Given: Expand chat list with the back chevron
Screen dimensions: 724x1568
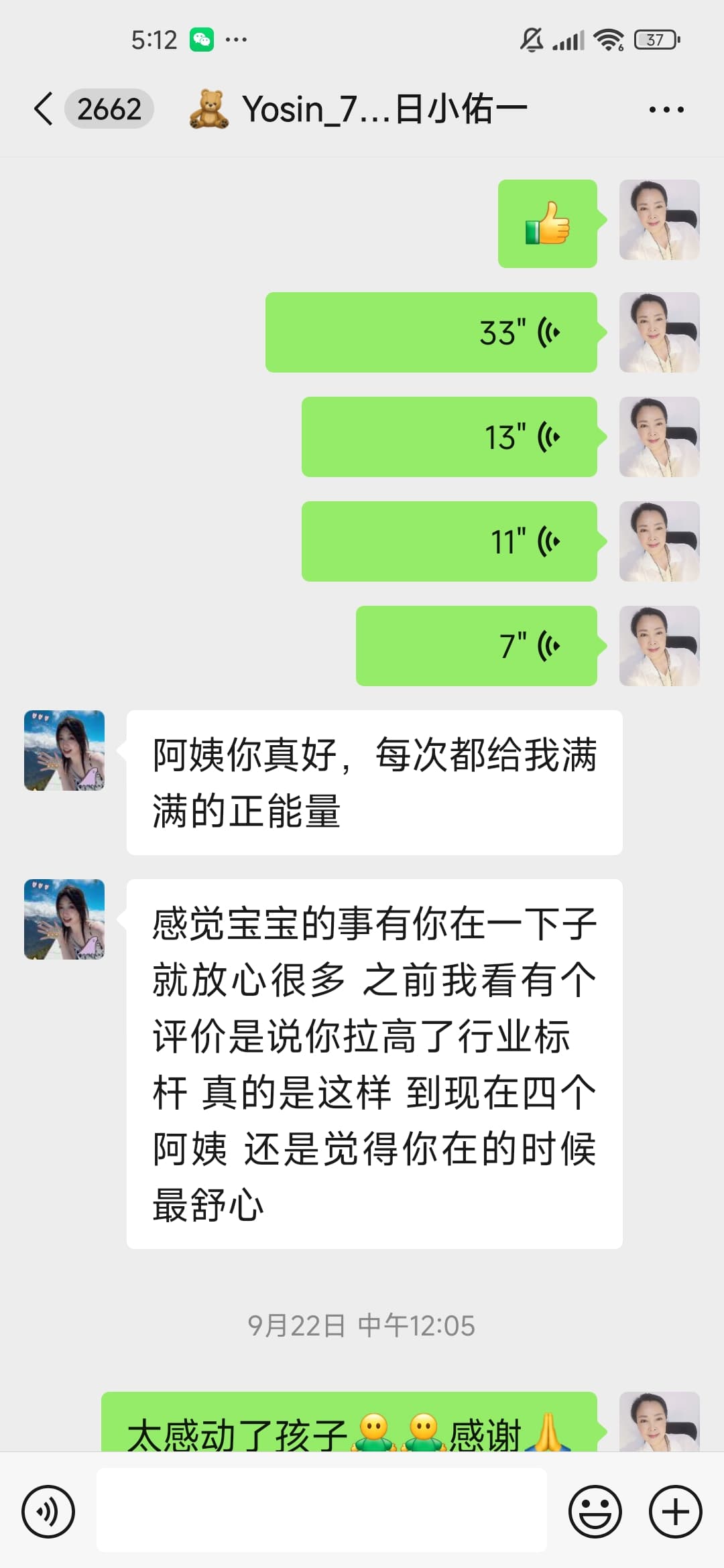Looking at the screenshot, I should pyautogui.click(x=42, y=107).
